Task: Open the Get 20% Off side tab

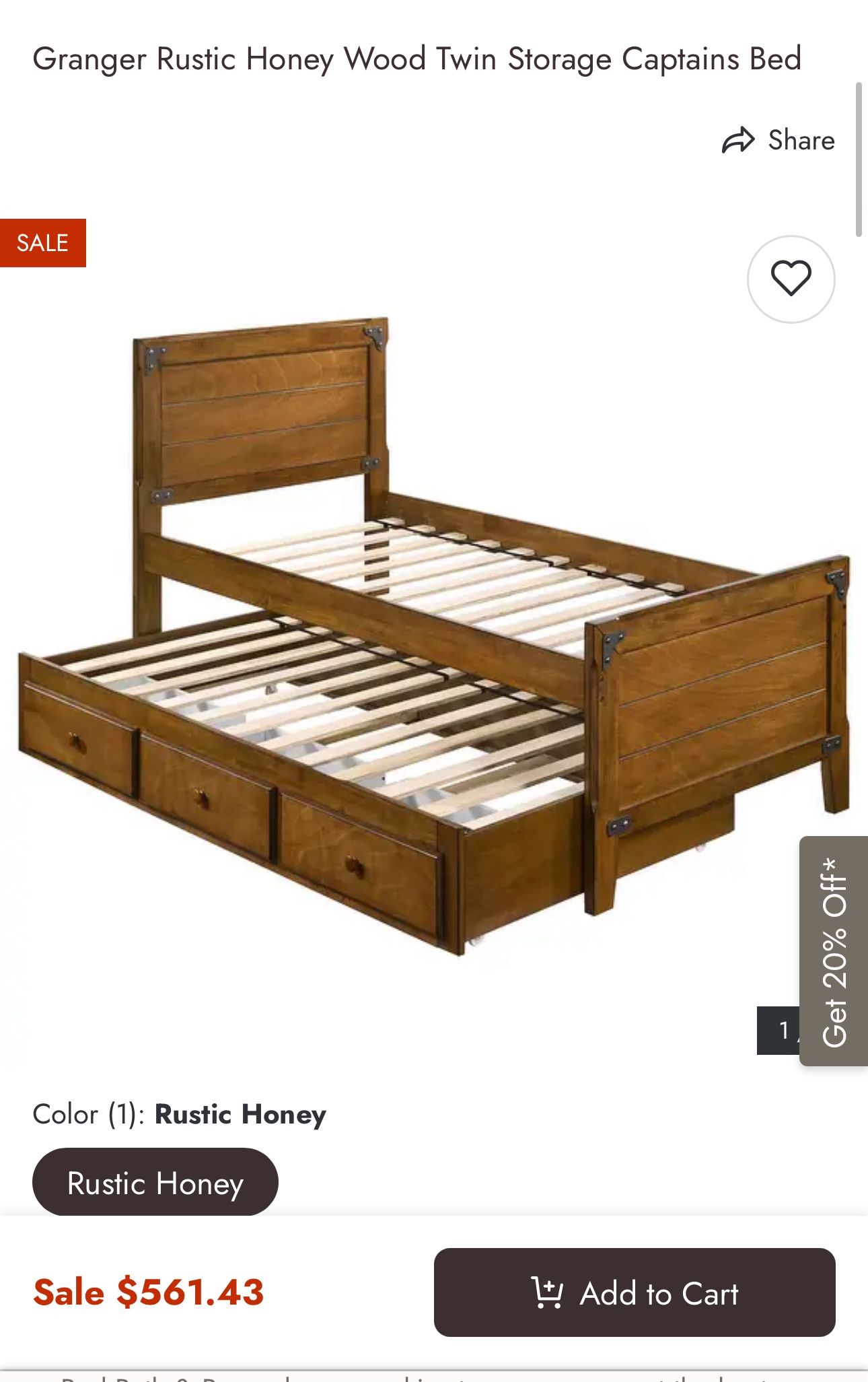Action: point(834,951)
